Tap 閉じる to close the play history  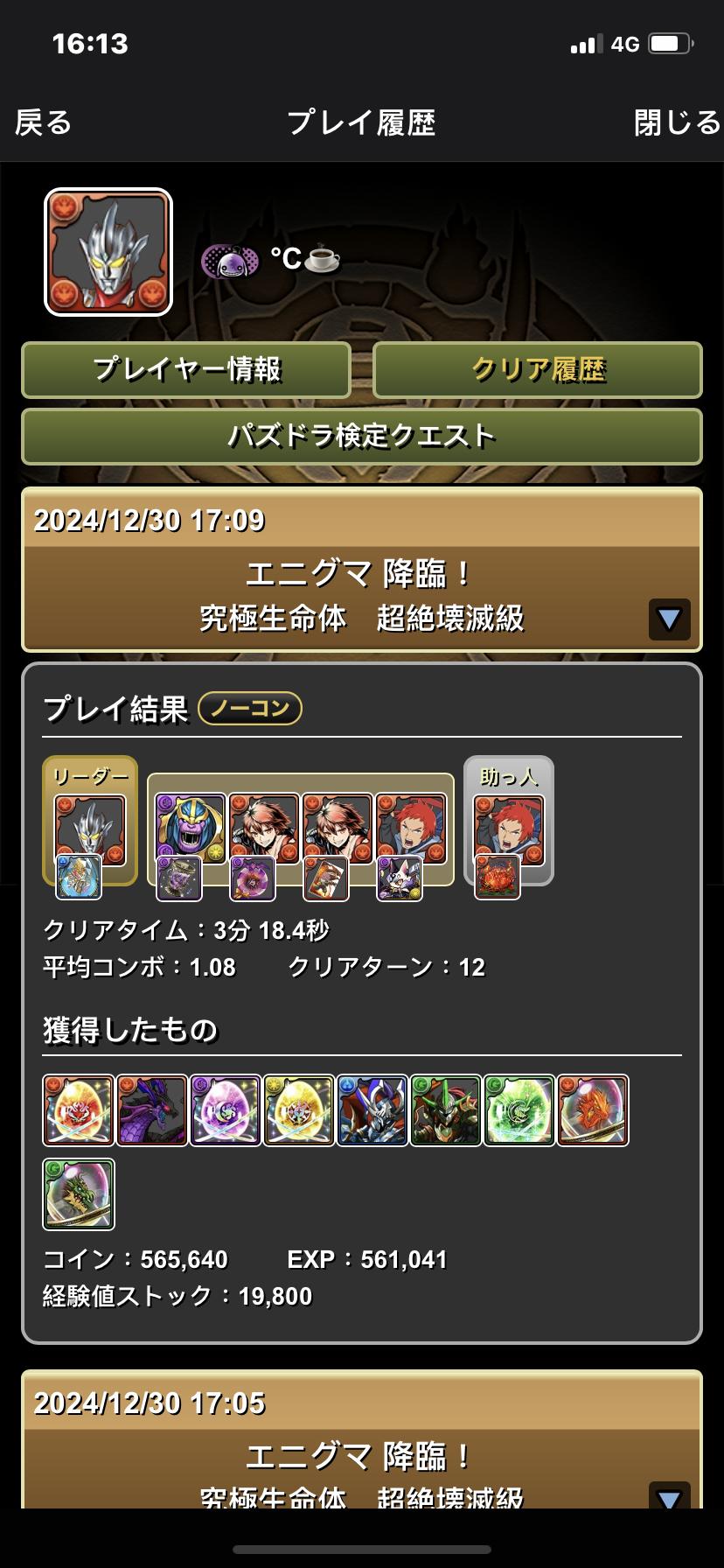677,122
